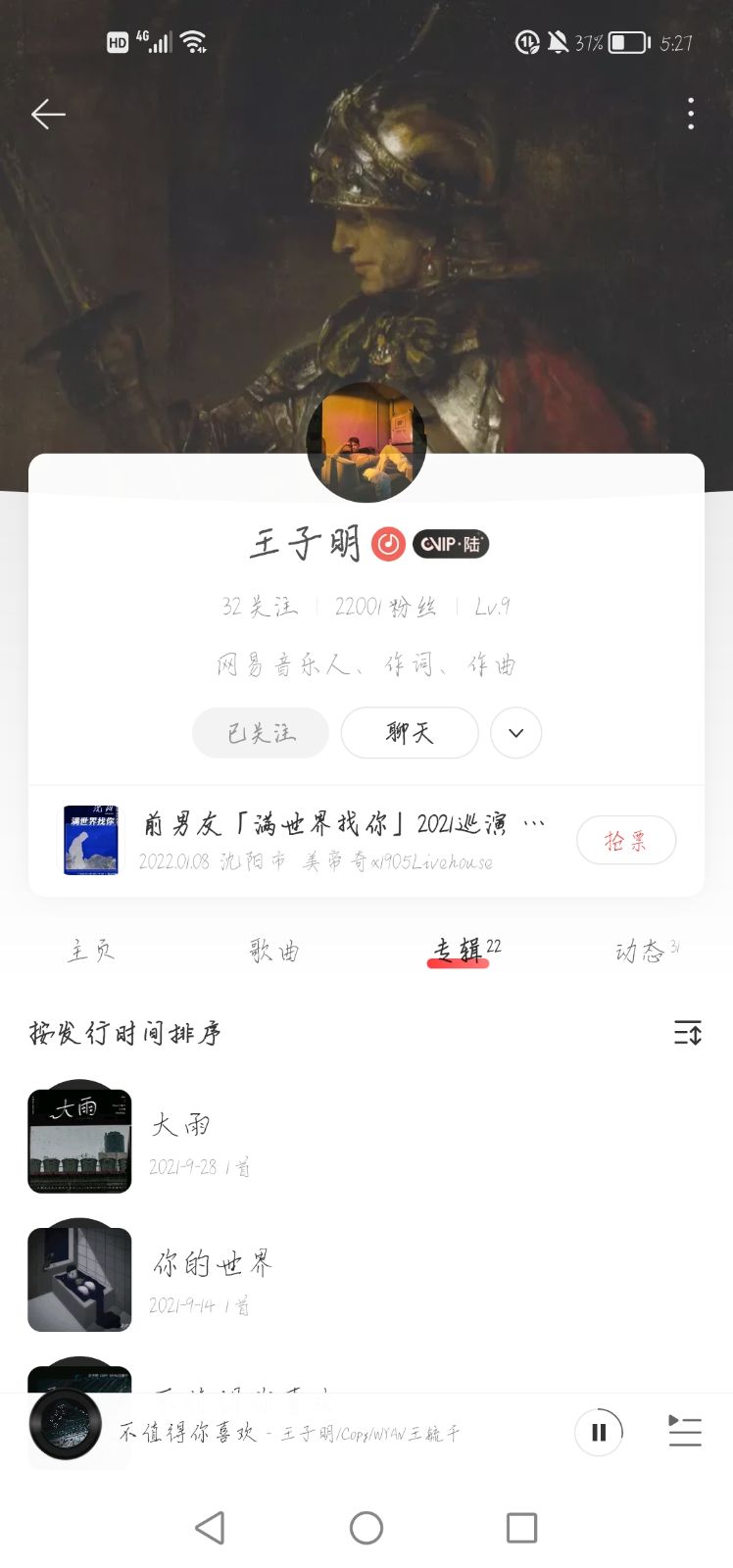Viewport: 733px width, 1568px height.
Task: Go back using the top-left arrow
Action: [x=47, y=115]
